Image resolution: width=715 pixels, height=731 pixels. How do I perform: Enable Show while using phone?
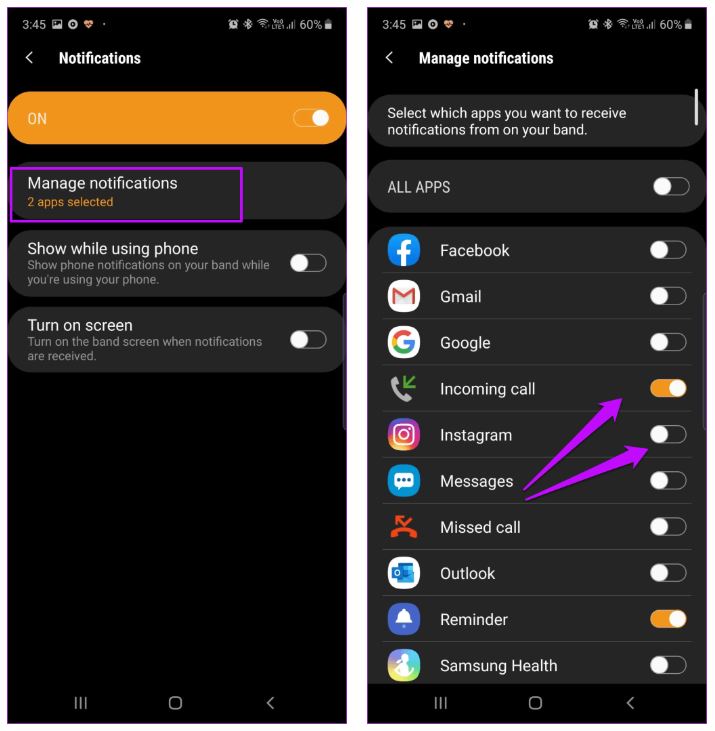[x=308, y=263]
